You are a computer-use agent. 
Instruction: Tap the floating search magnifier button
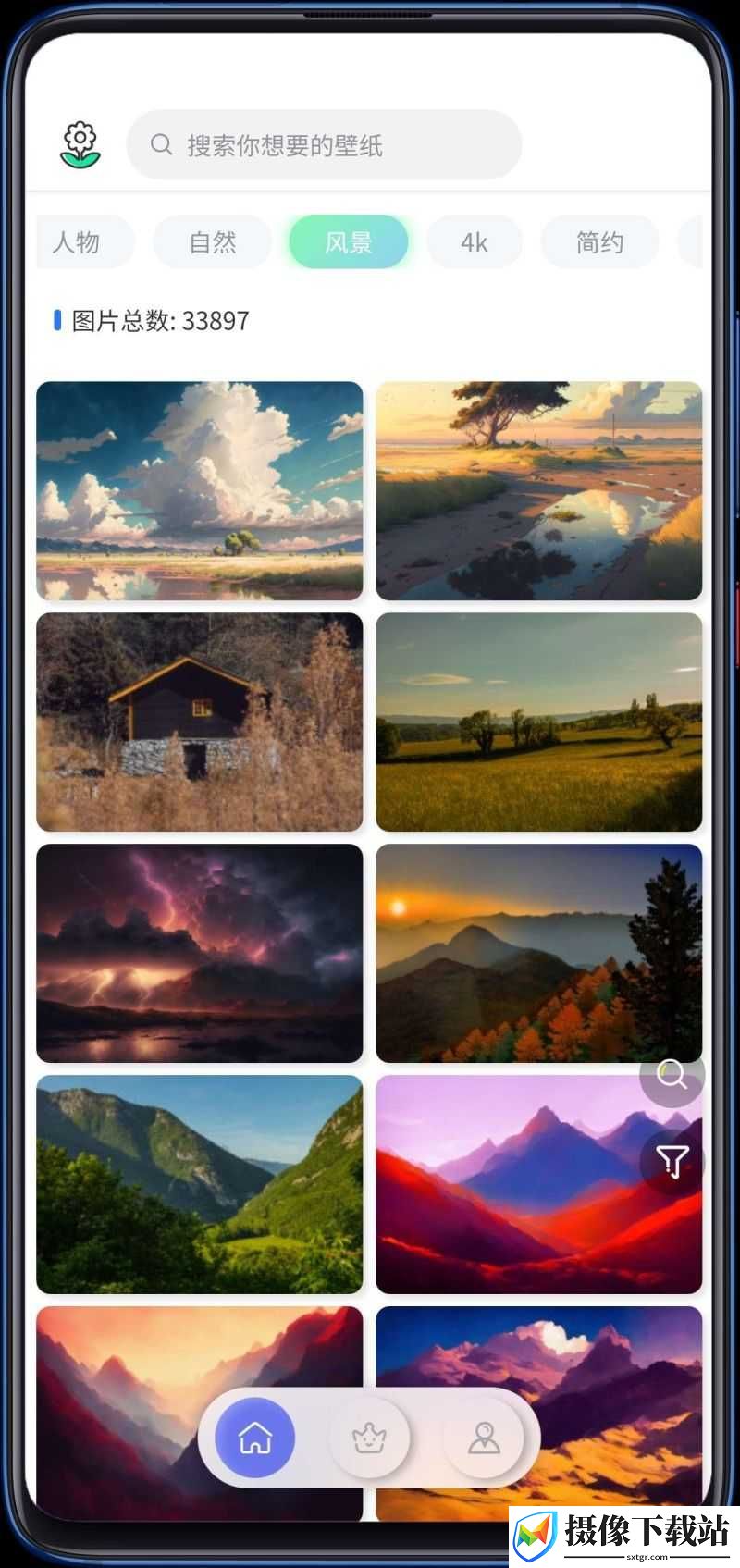(672, 1075)
